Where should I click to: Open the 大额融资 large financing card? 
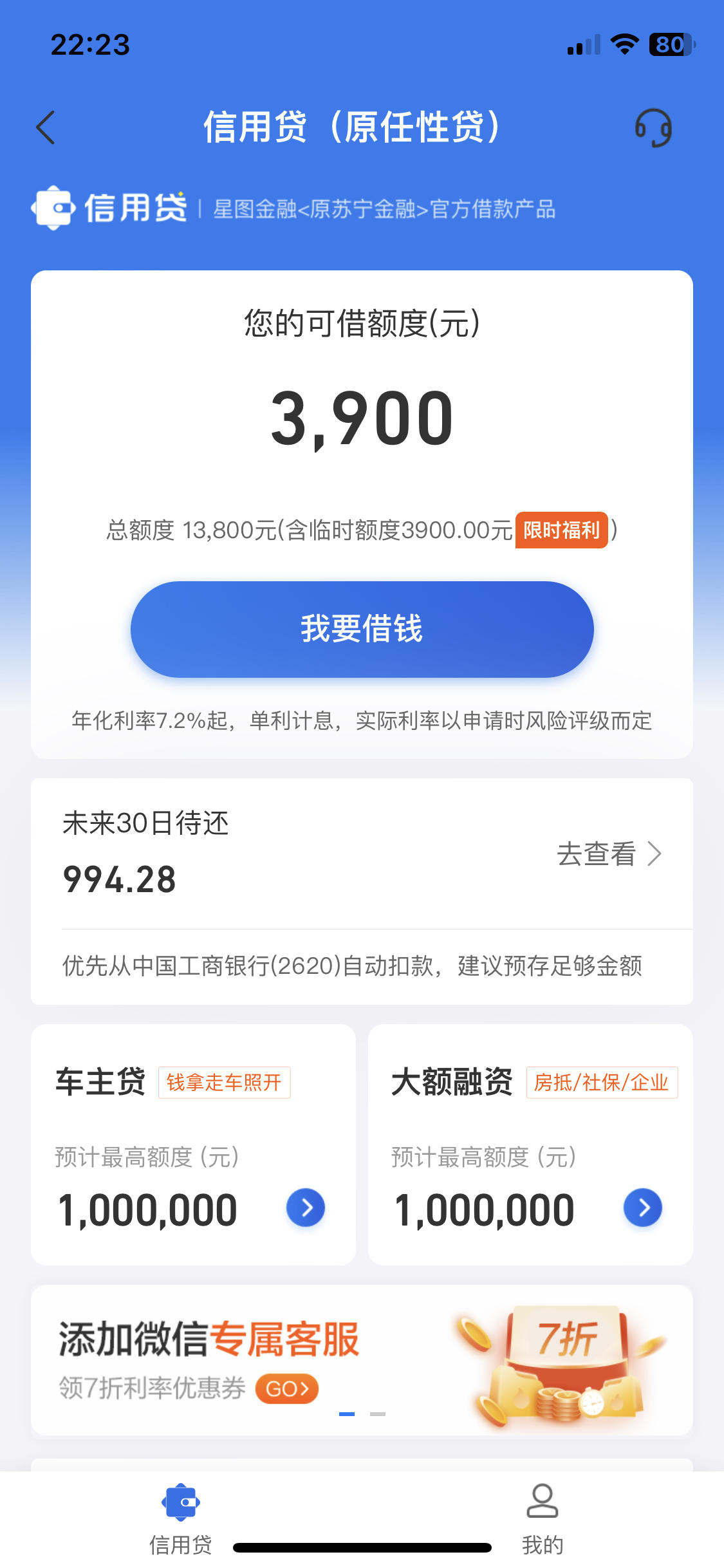tap(530, 1144)
